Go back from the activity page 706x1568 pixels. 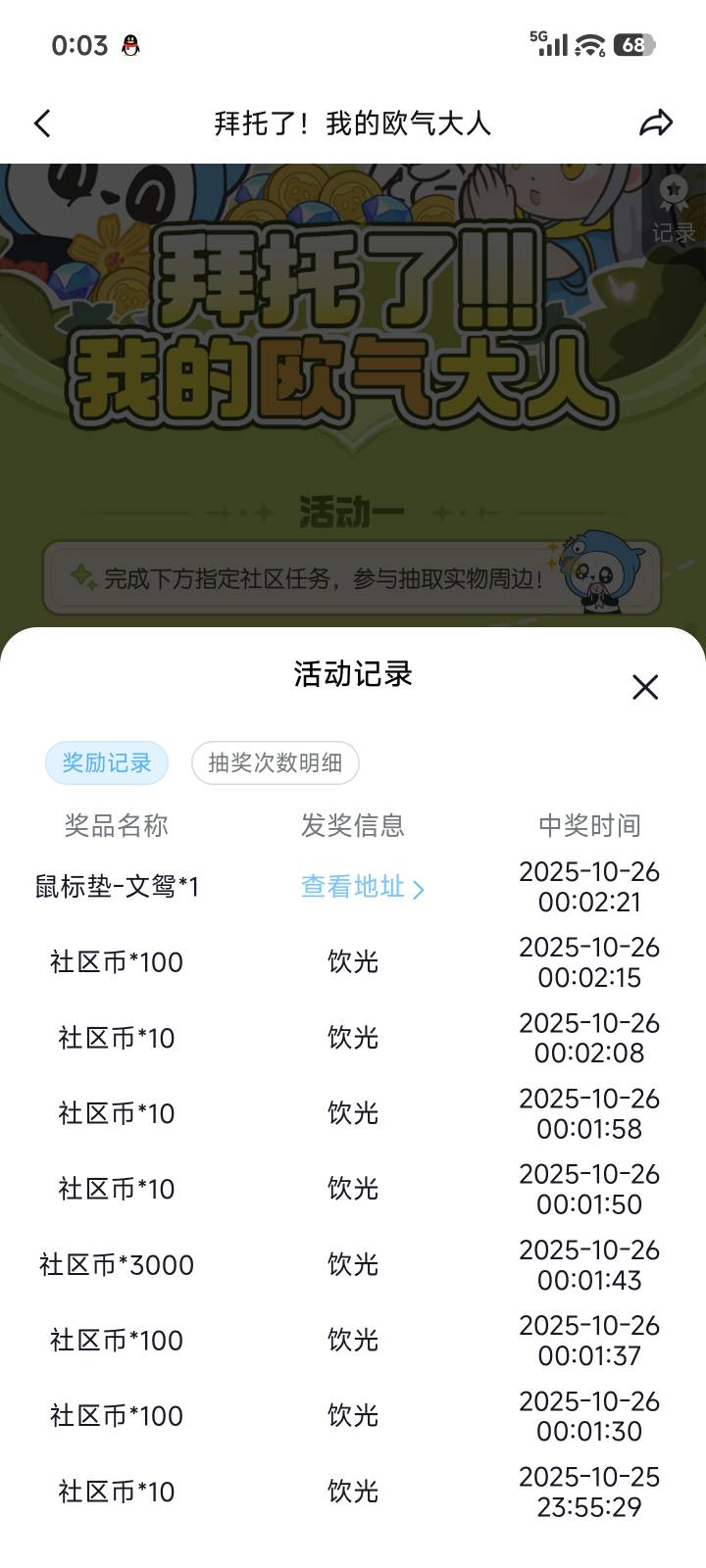tap(42, 123)
